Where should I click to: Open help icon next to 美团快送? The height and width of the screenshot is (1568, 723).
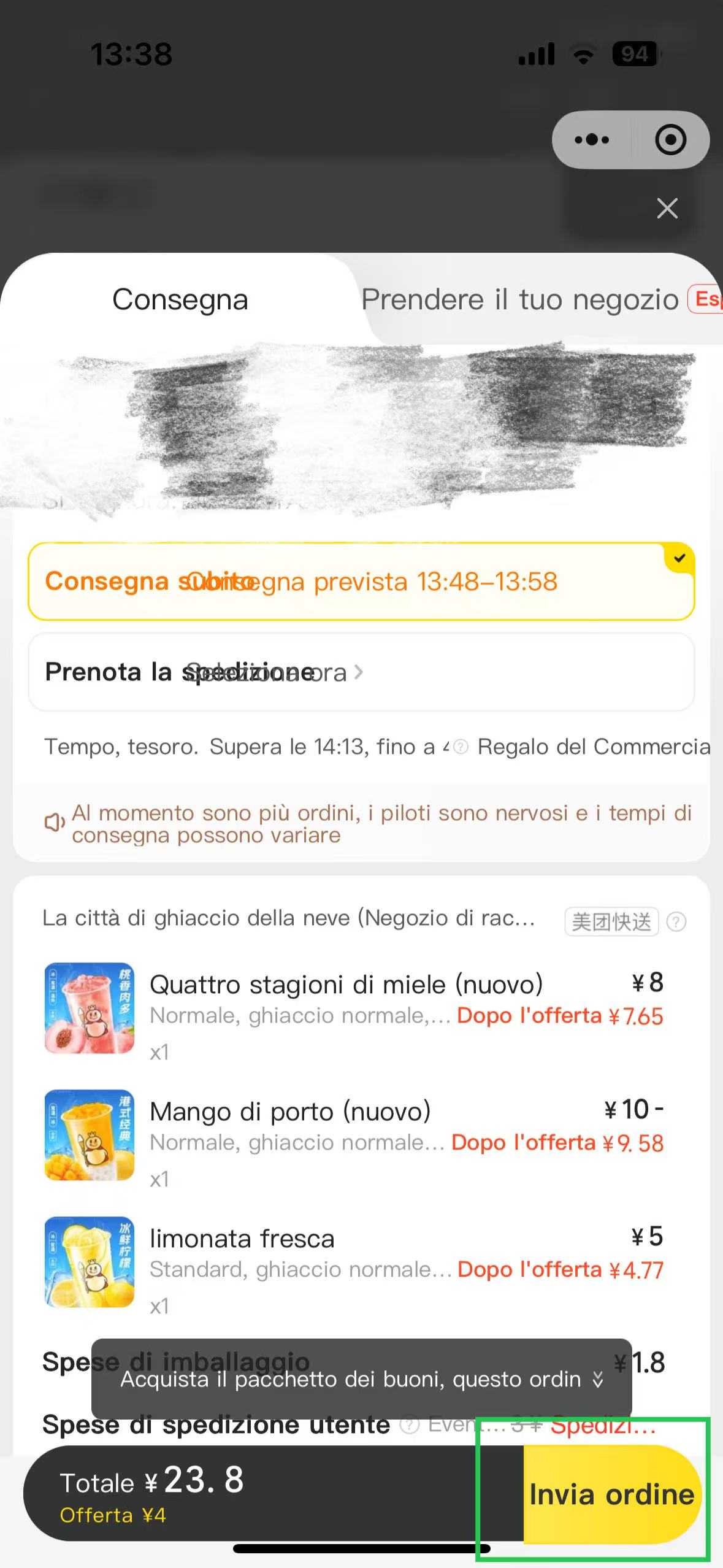pos(676,921)
